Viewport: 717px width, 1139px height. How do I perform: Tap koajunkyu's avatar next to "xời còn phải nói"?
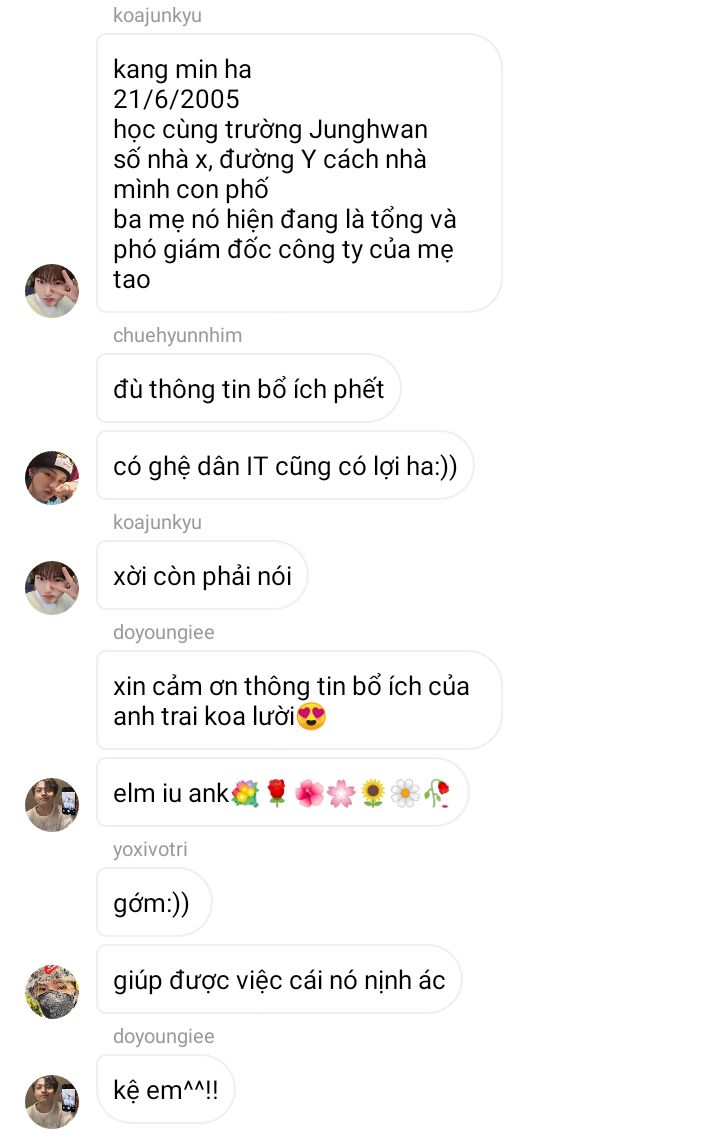[52, 588]
